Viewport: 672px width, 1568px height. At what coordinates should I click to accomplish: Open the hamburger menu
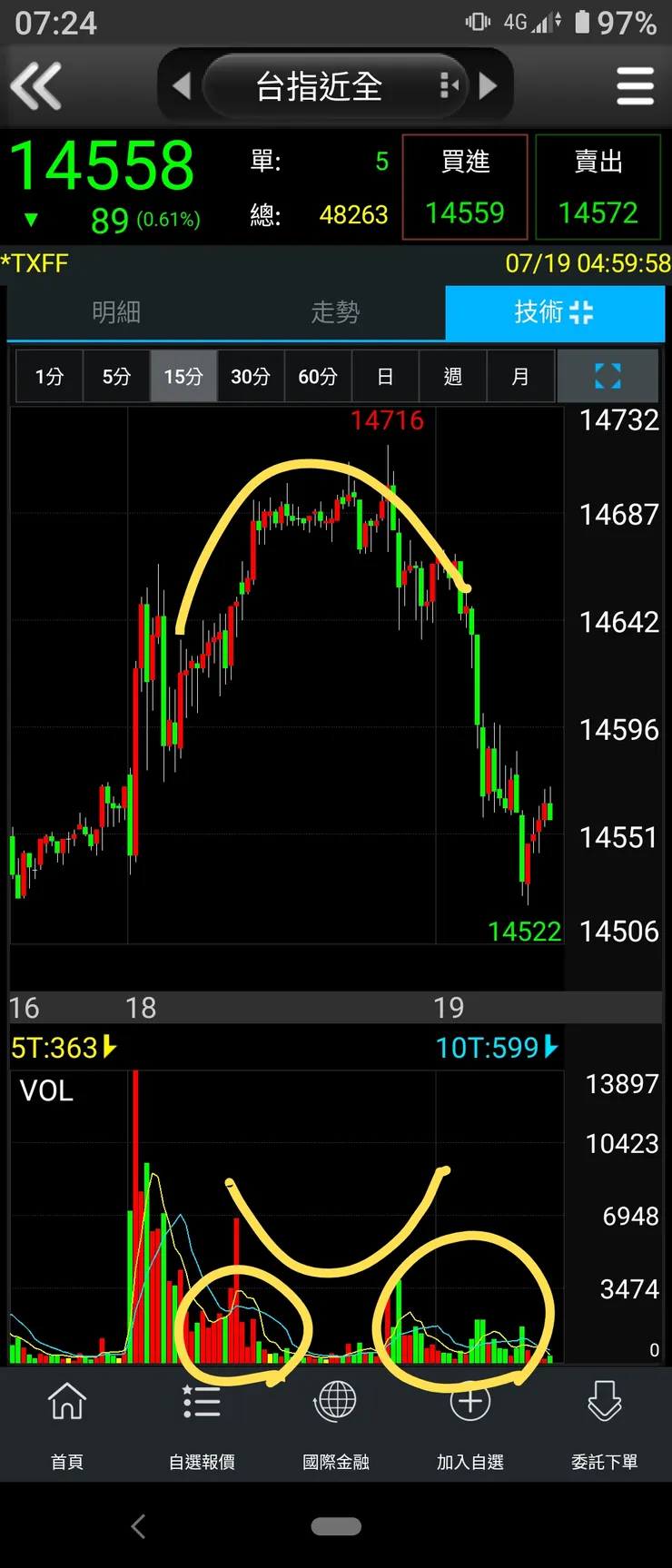(635, 86)
